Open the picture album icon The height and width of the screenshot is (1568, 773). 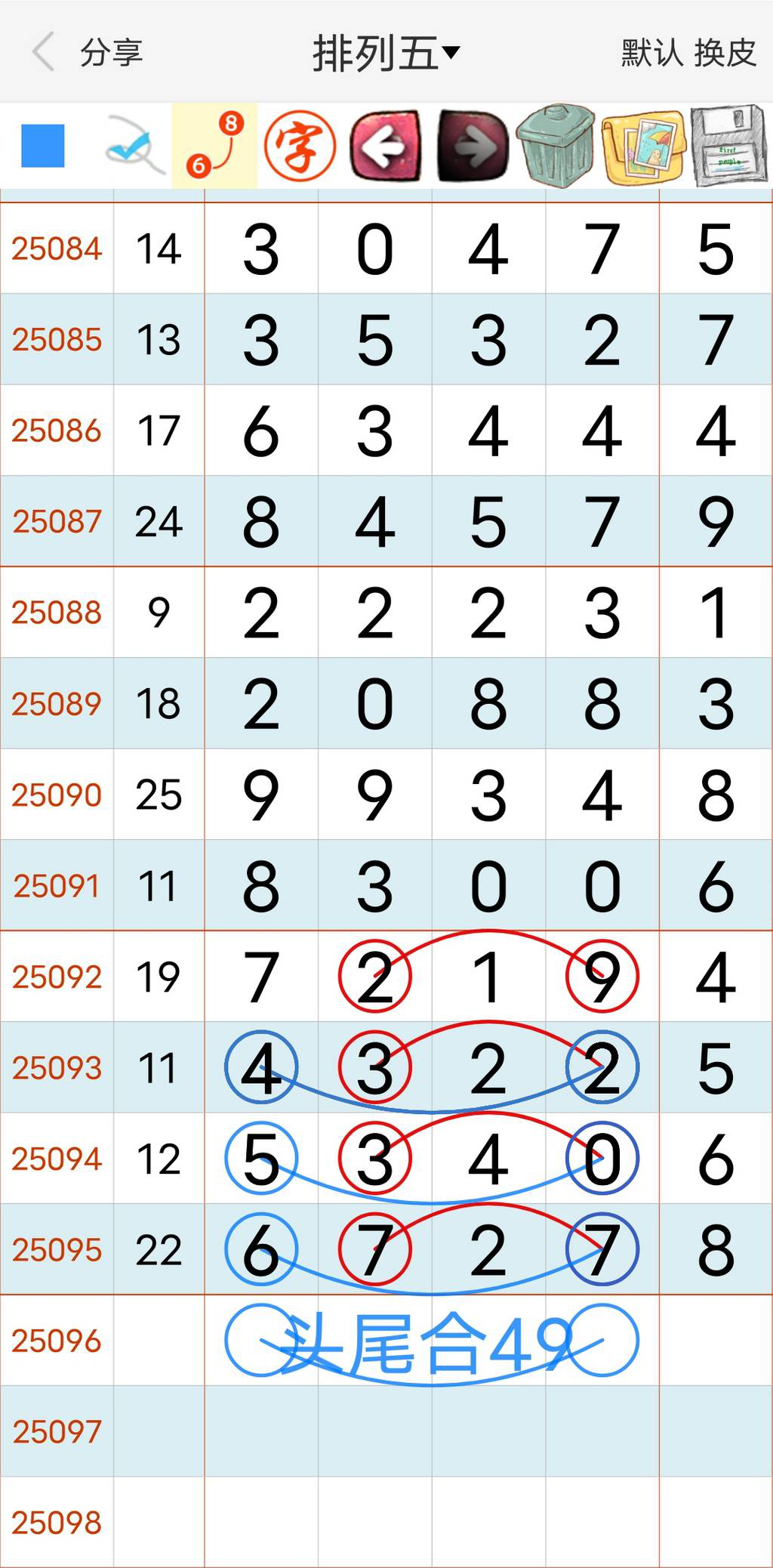coord(643,145)
